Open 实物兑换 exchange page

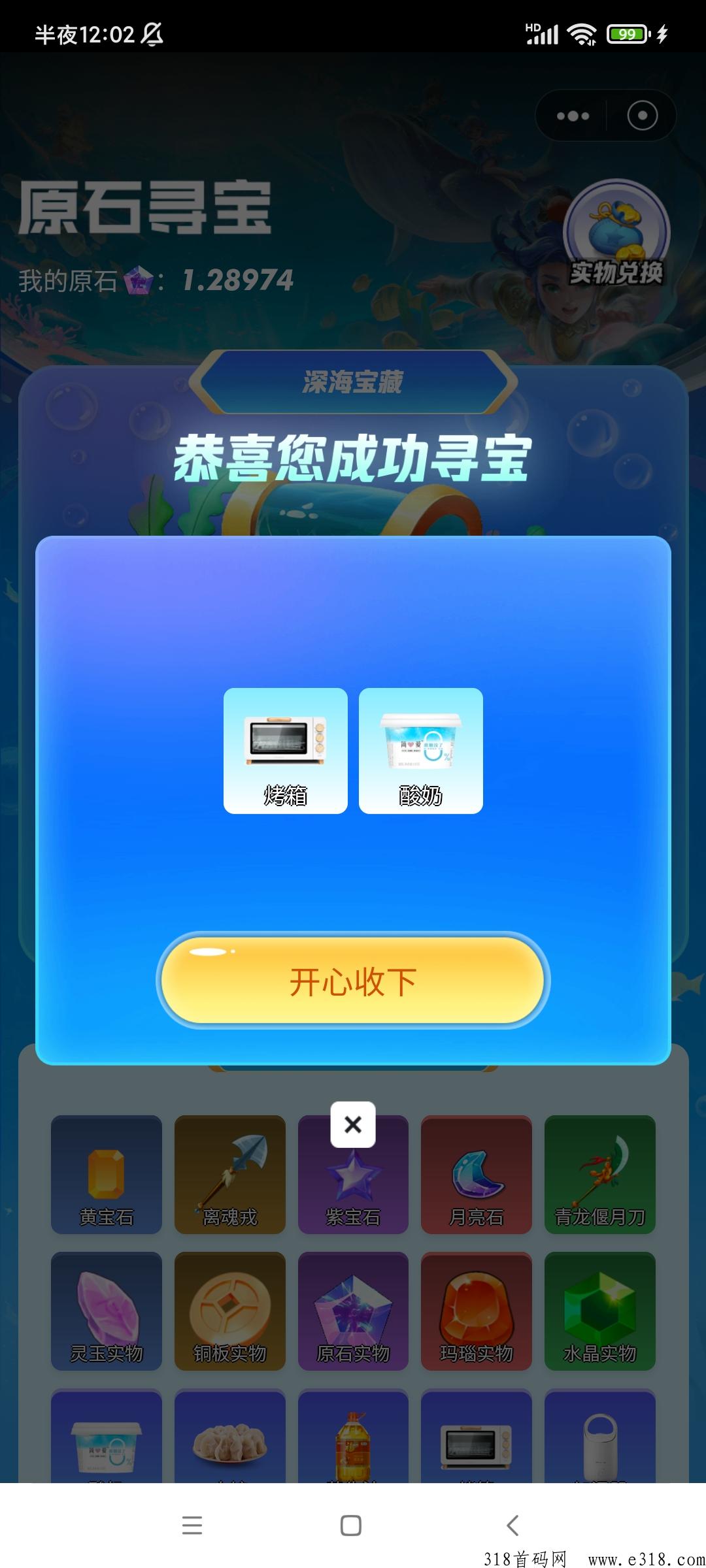[x=616, y=235]
